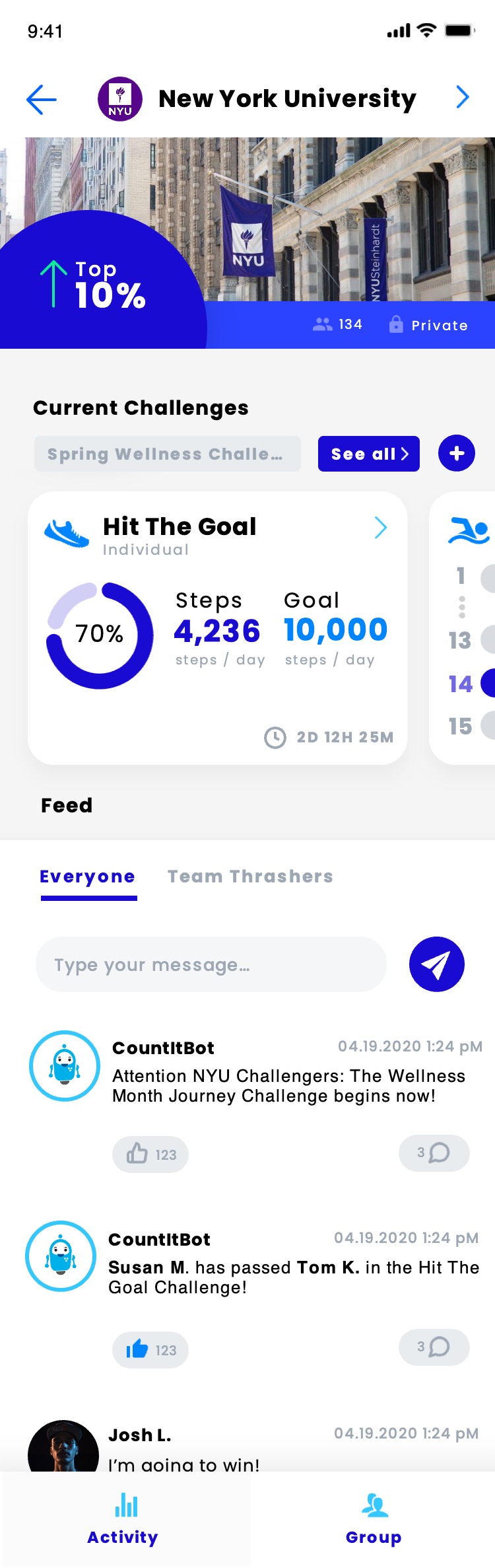Focus the Type your message field
Image resolution: width=495 pixels, height=1568 pixels.
[211, 964]
